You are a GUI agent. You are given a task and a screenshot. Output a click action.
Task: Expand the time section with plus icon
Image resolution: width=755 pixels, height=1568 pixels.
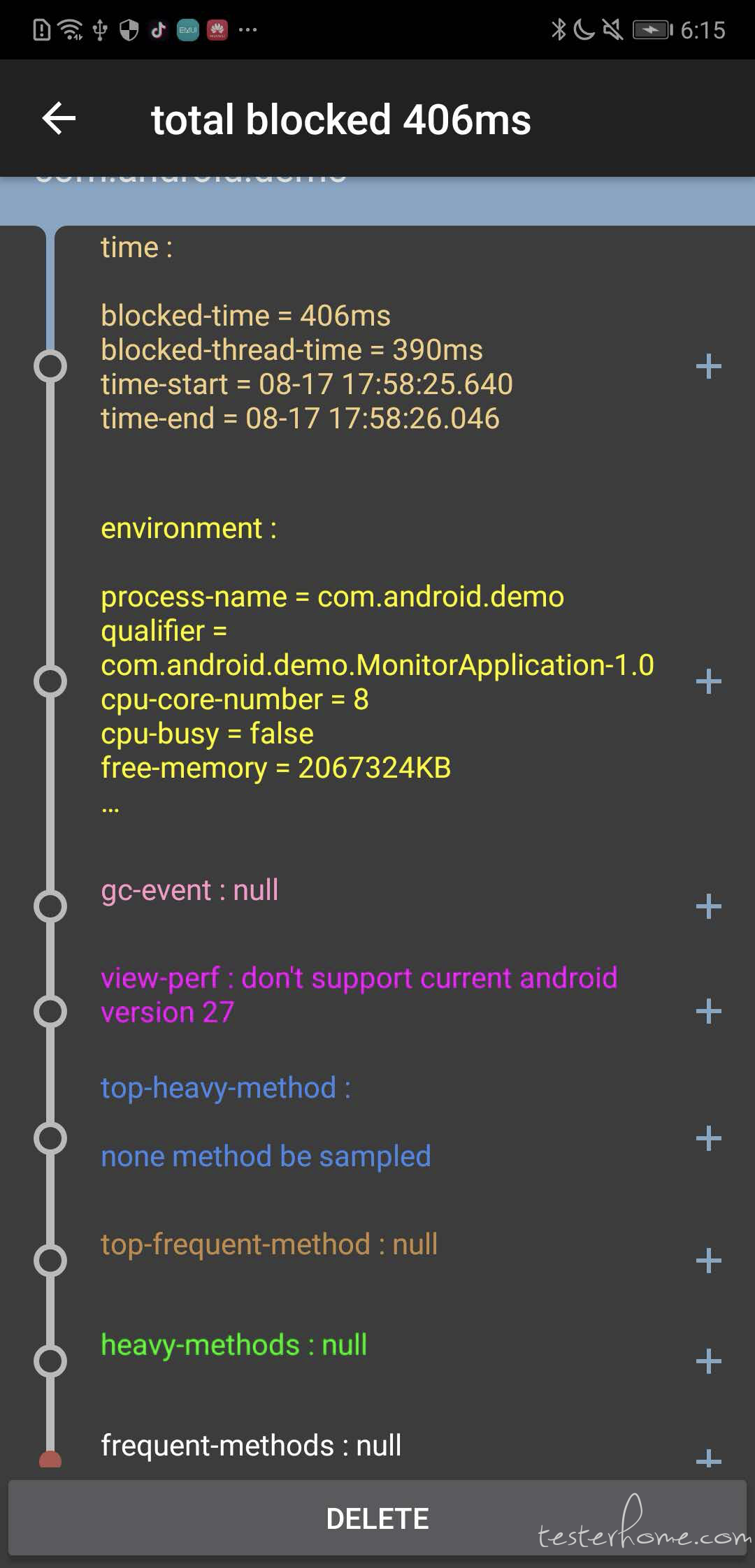pyautogui.click(x=709, y=367)
